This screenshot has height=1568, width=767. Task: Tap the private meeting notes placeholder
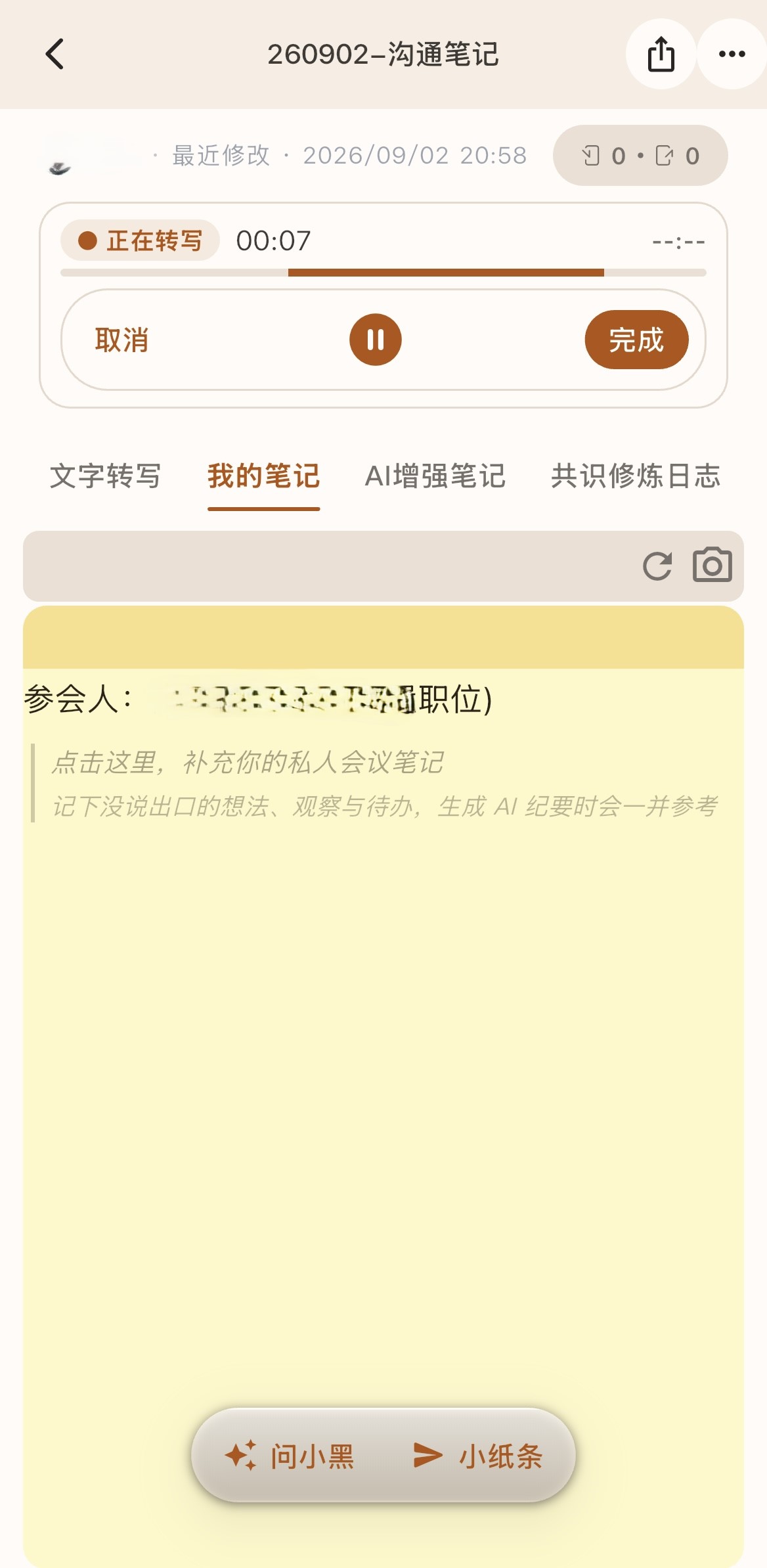tap(384, 783)
